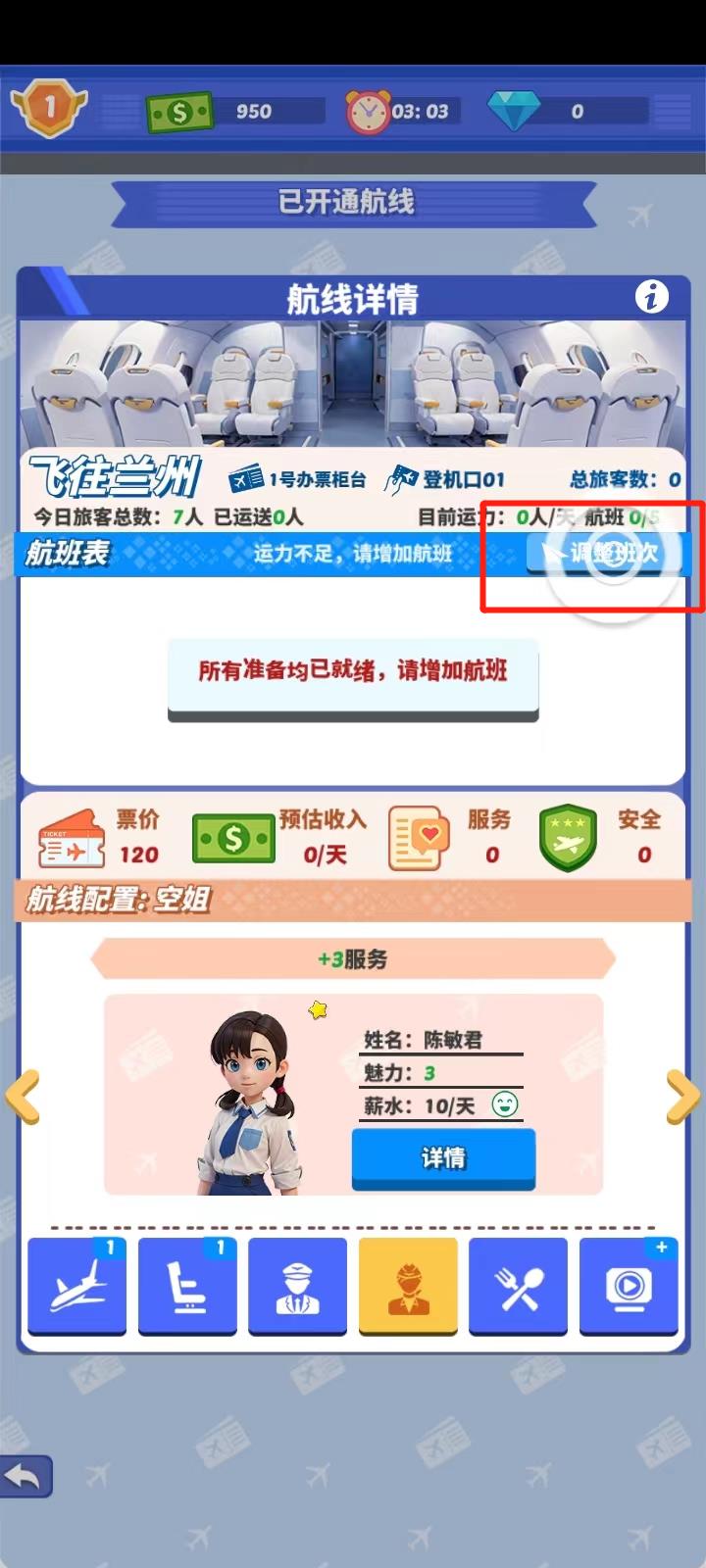Switch to the meal service tab
This screenshot has height=1568, width=706.
pos(518,1286)
